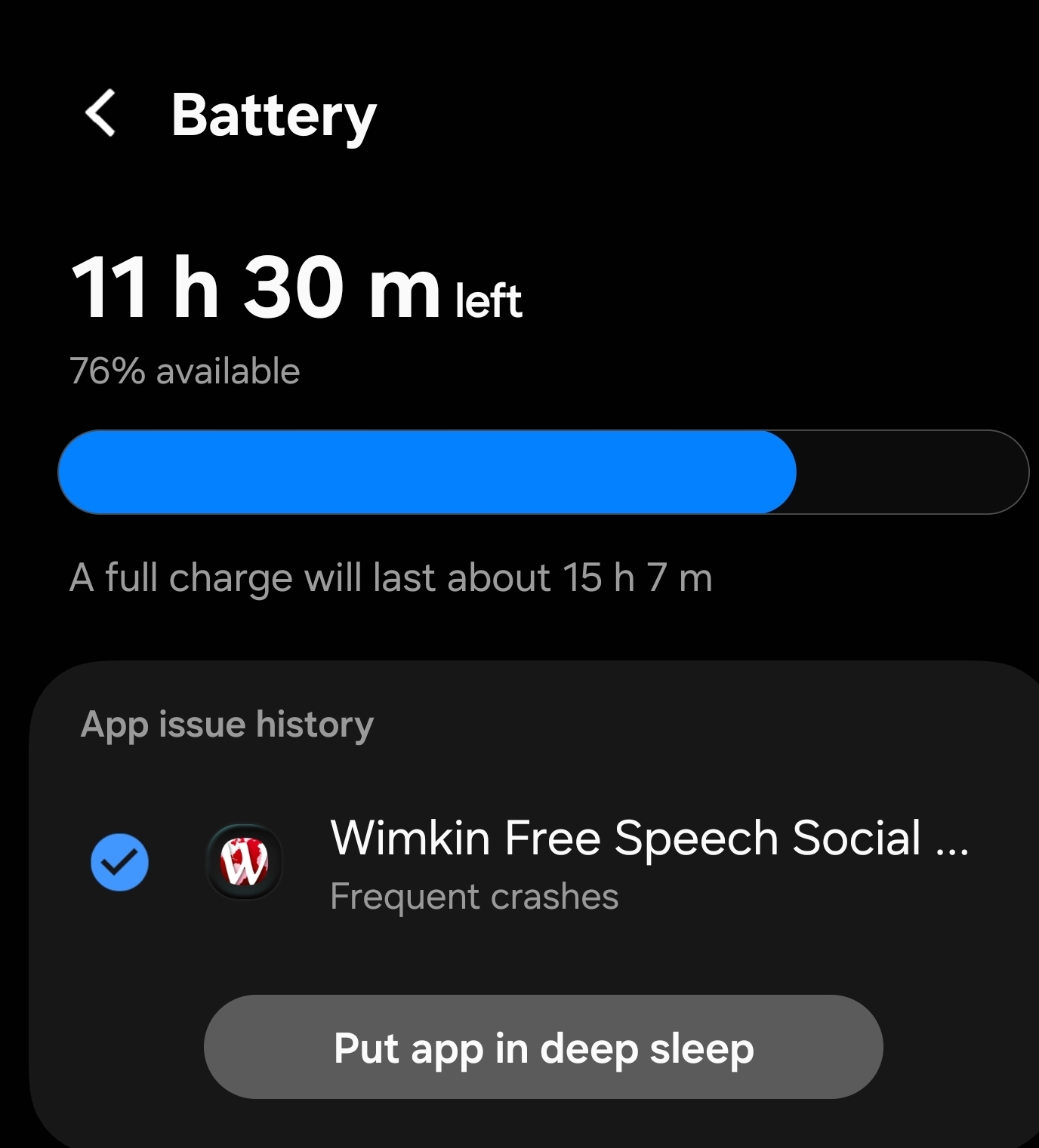Open the battery usage bar details

click(x=543, y=472)
